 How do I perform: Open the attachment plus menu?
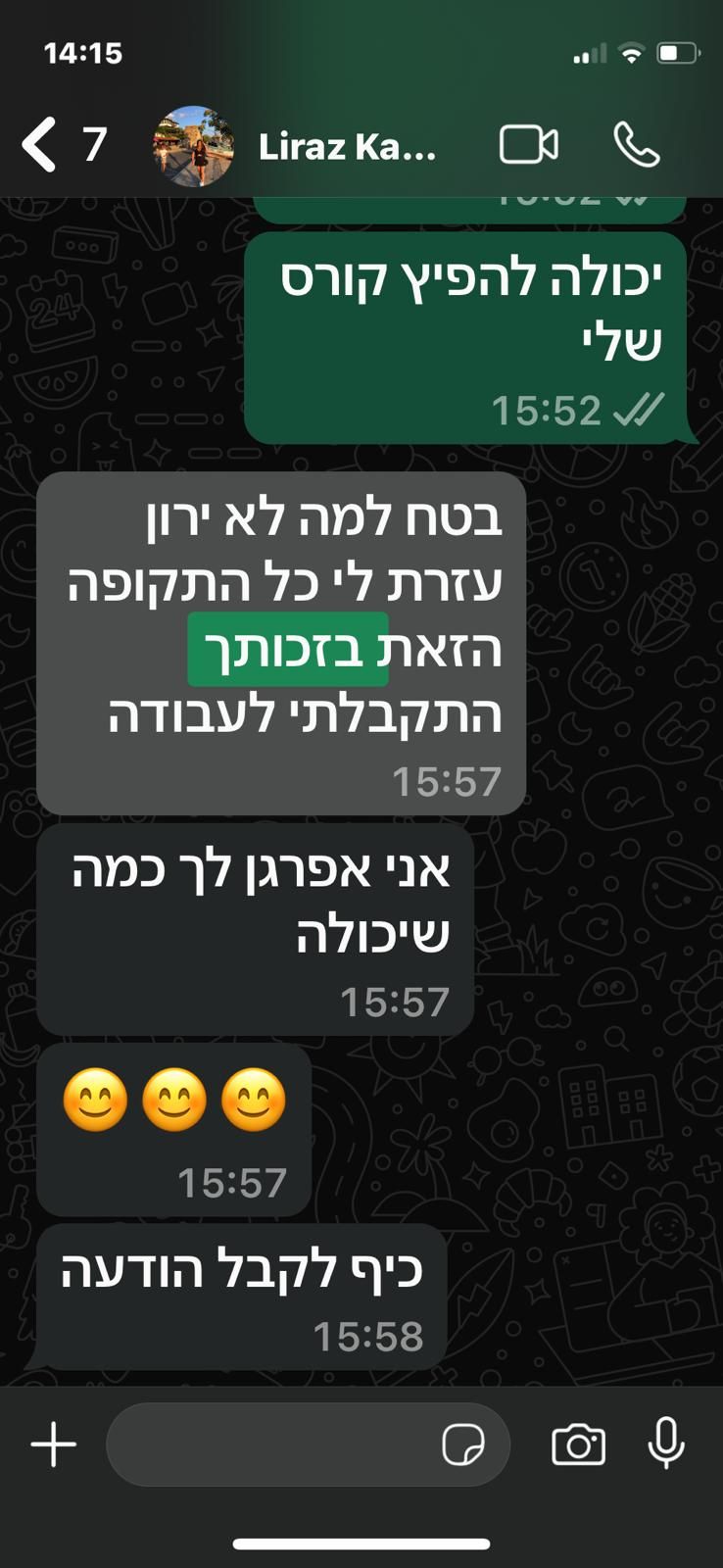[54, 1445]
